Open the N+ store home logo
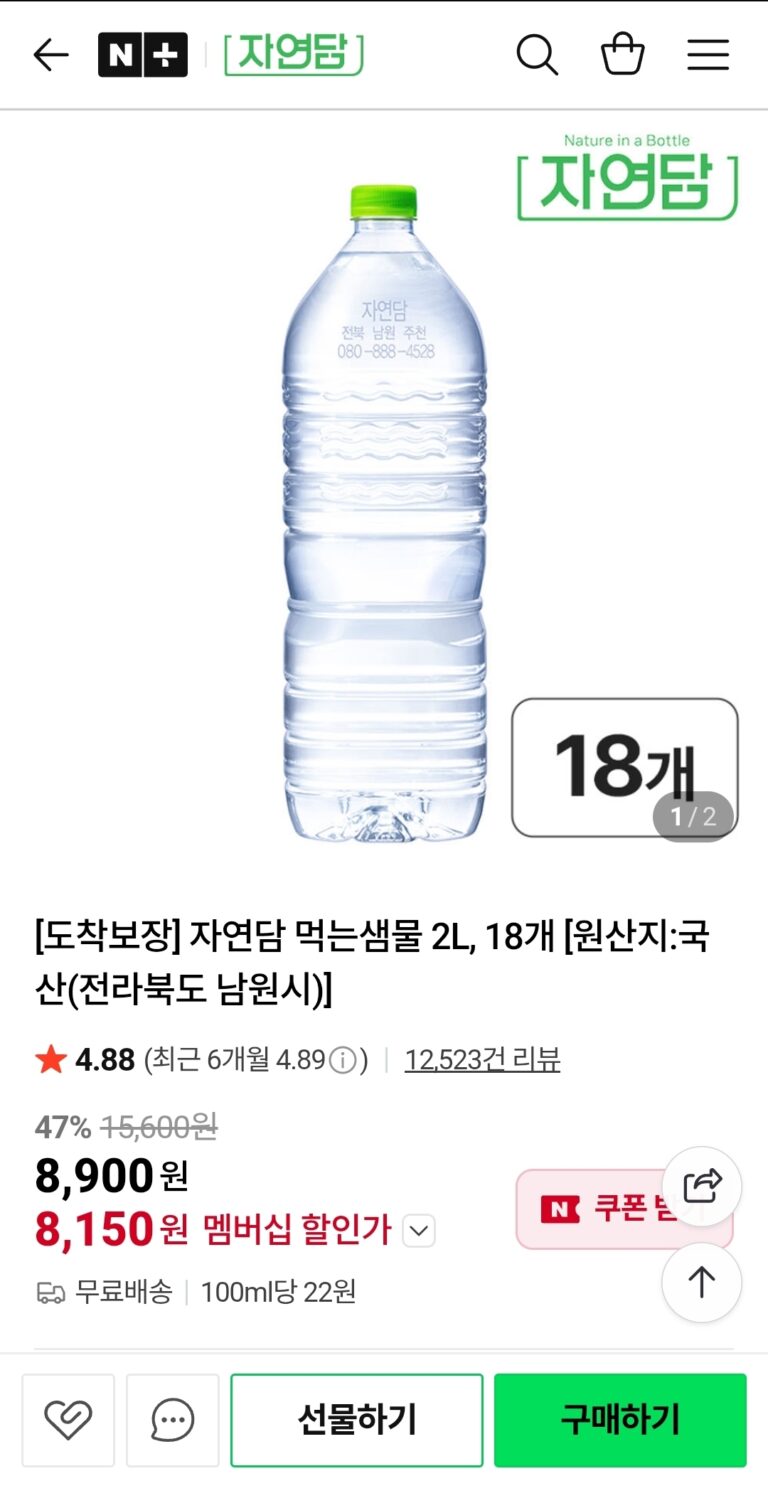The width and height of the screenshot is (768, 1498). pos(142,55)
